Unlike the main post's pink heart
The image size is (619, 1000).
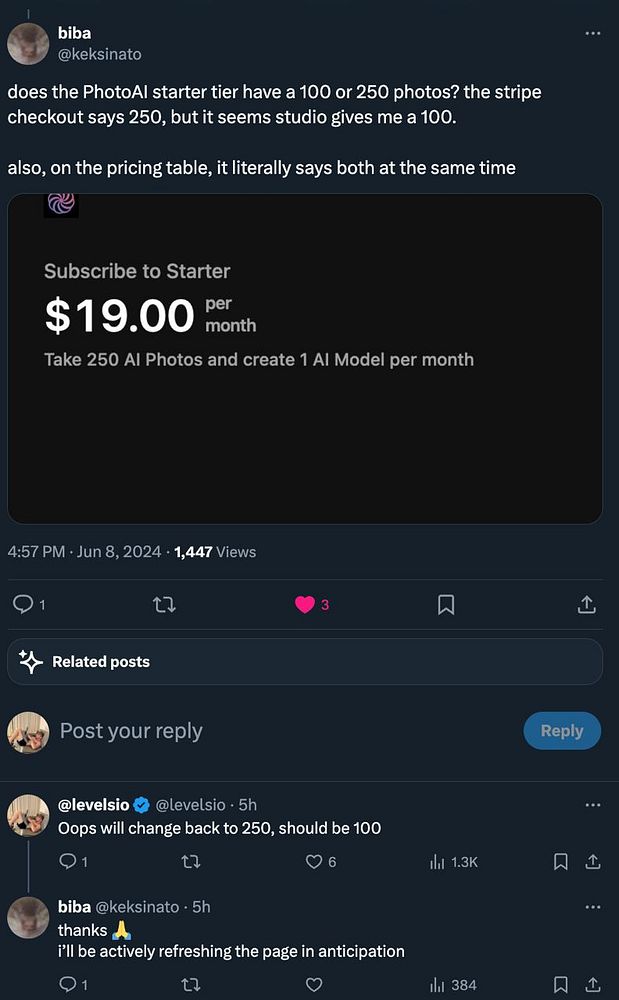coord(305,604)
